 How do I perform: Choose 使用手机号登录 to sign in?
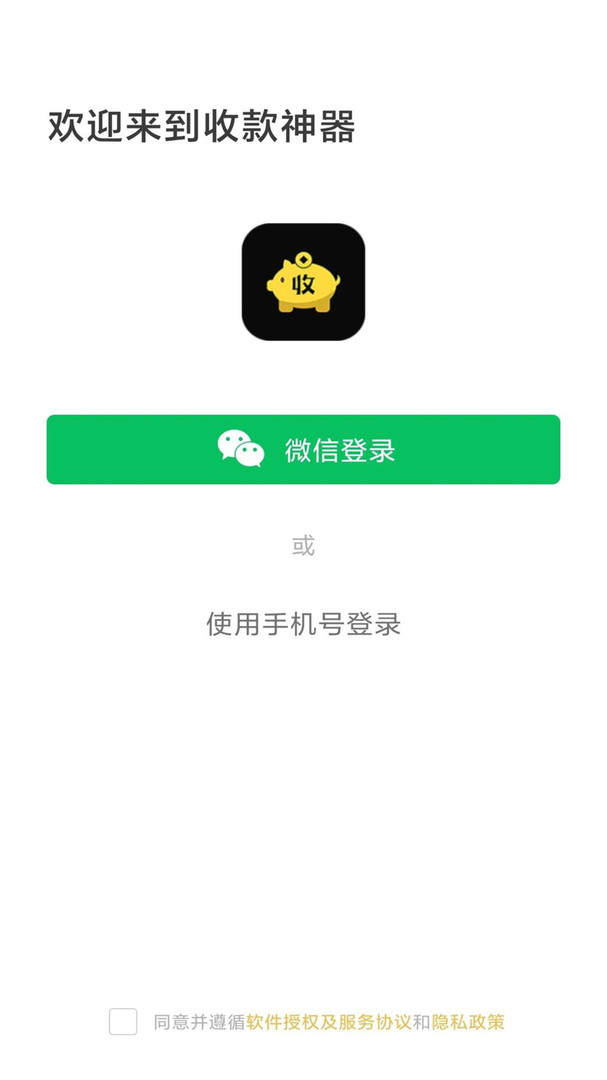303,625
